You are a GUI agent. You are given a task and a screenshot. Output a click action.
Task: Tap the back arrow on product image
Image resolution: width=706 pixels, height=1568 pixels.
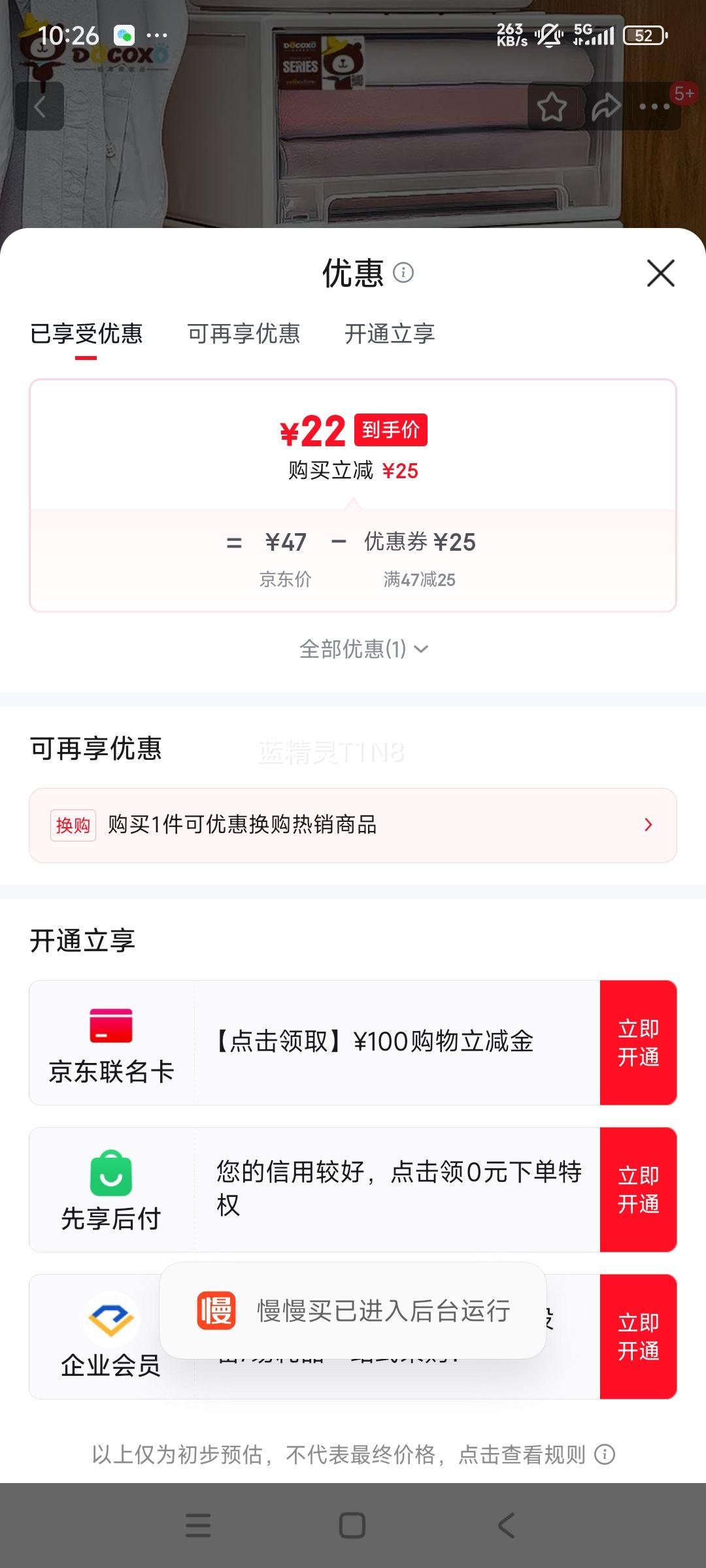[x=41, y=107]
